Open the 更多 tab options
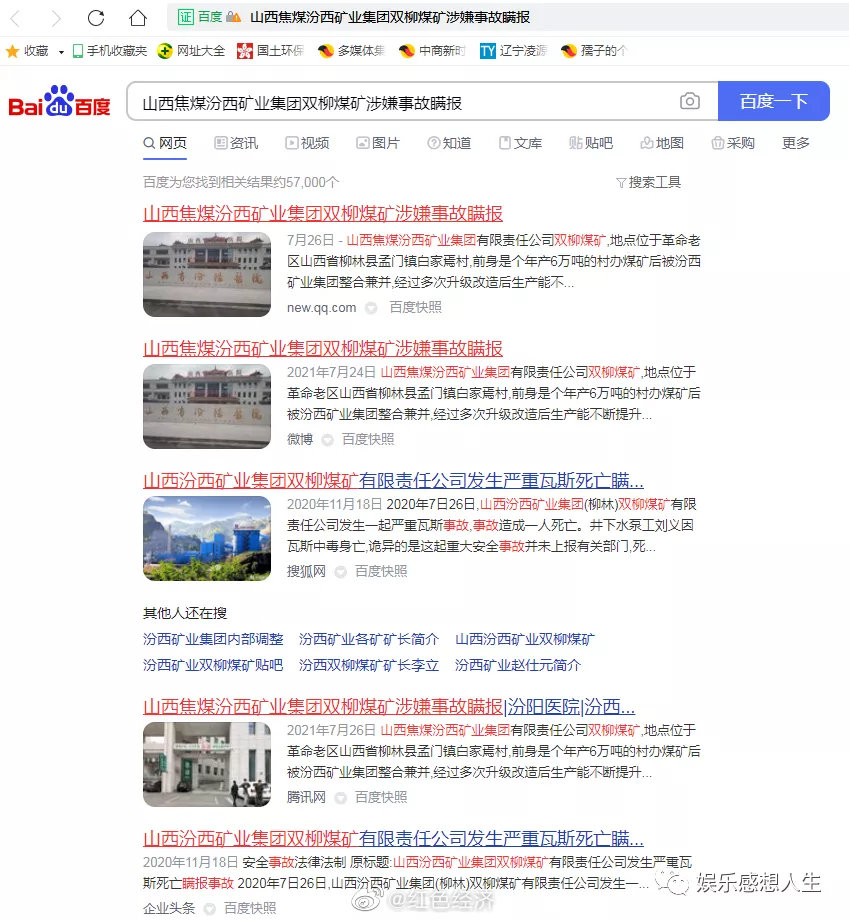849x920 pixels. [796, 143]
